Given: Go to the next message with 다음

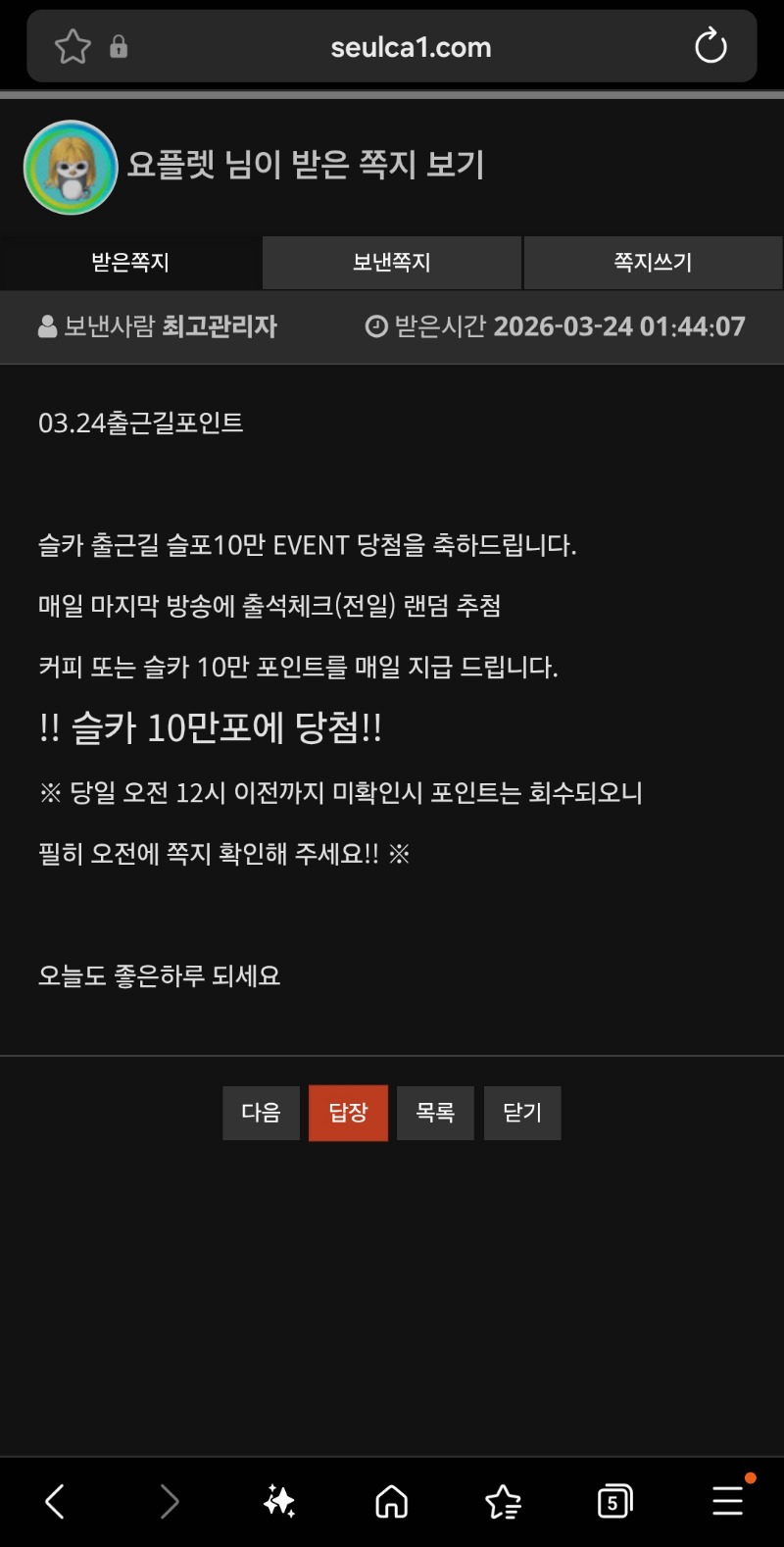Looking at the screenshot, I should point(261,1113).
